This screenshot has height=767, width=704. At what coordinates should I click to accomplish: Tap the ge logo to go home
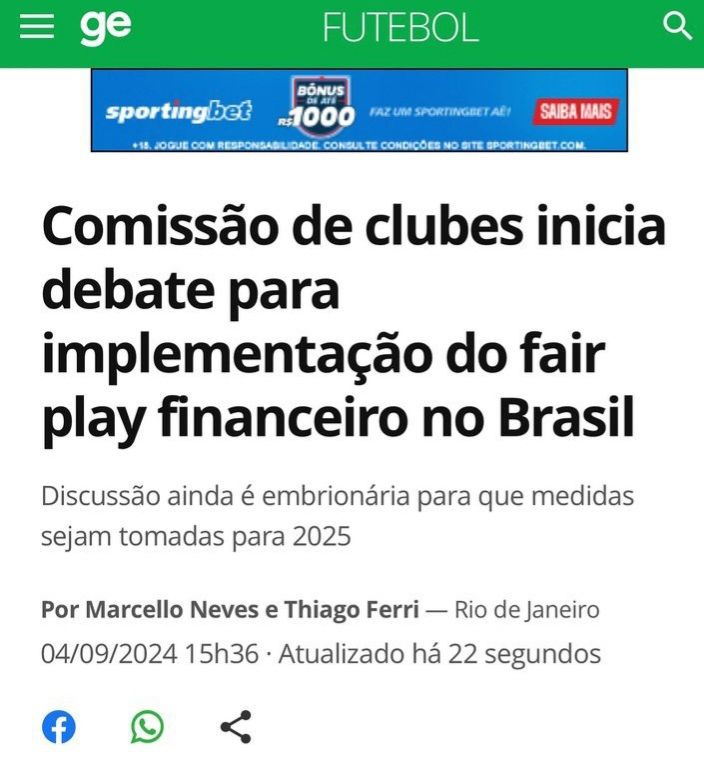coord(106,28)
